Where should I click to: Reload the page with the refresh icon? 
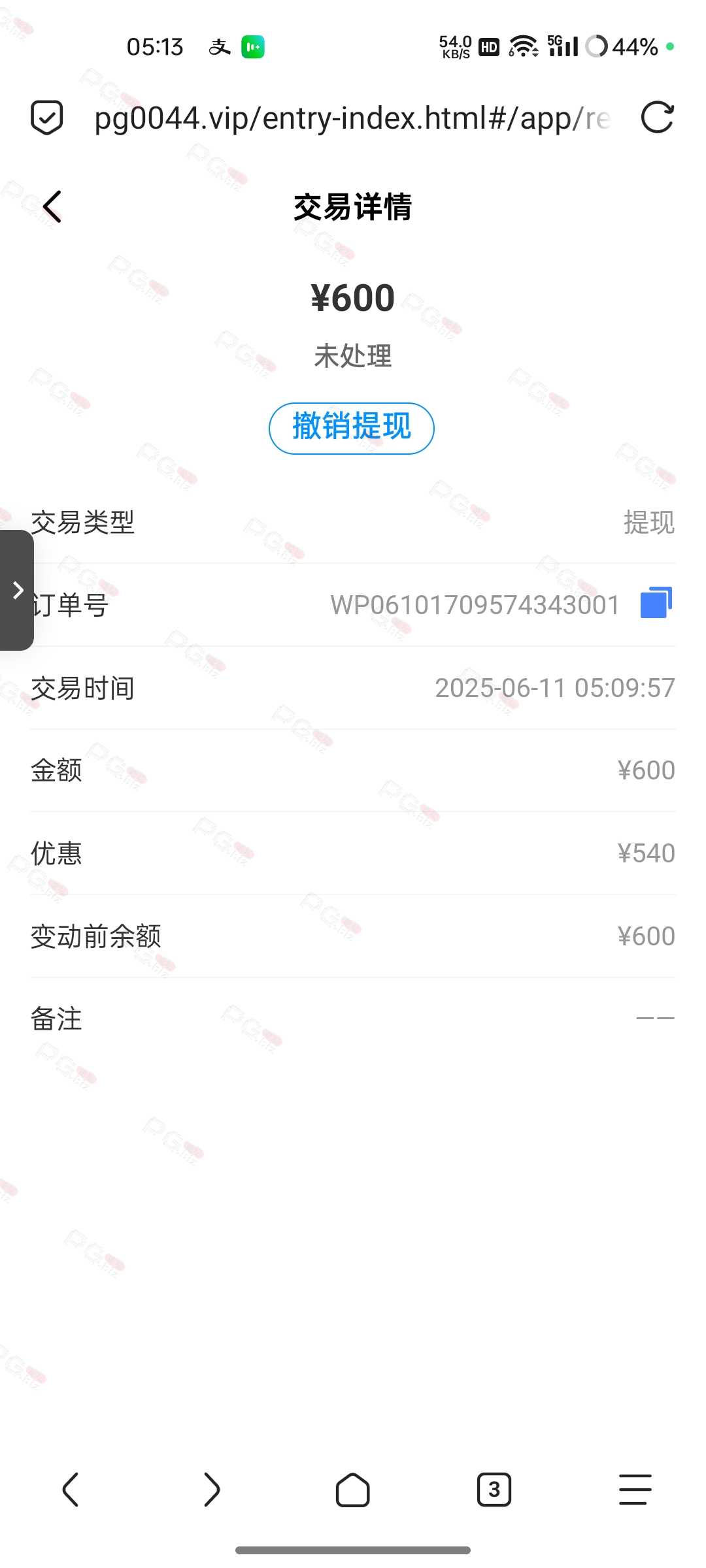(657, 118)
